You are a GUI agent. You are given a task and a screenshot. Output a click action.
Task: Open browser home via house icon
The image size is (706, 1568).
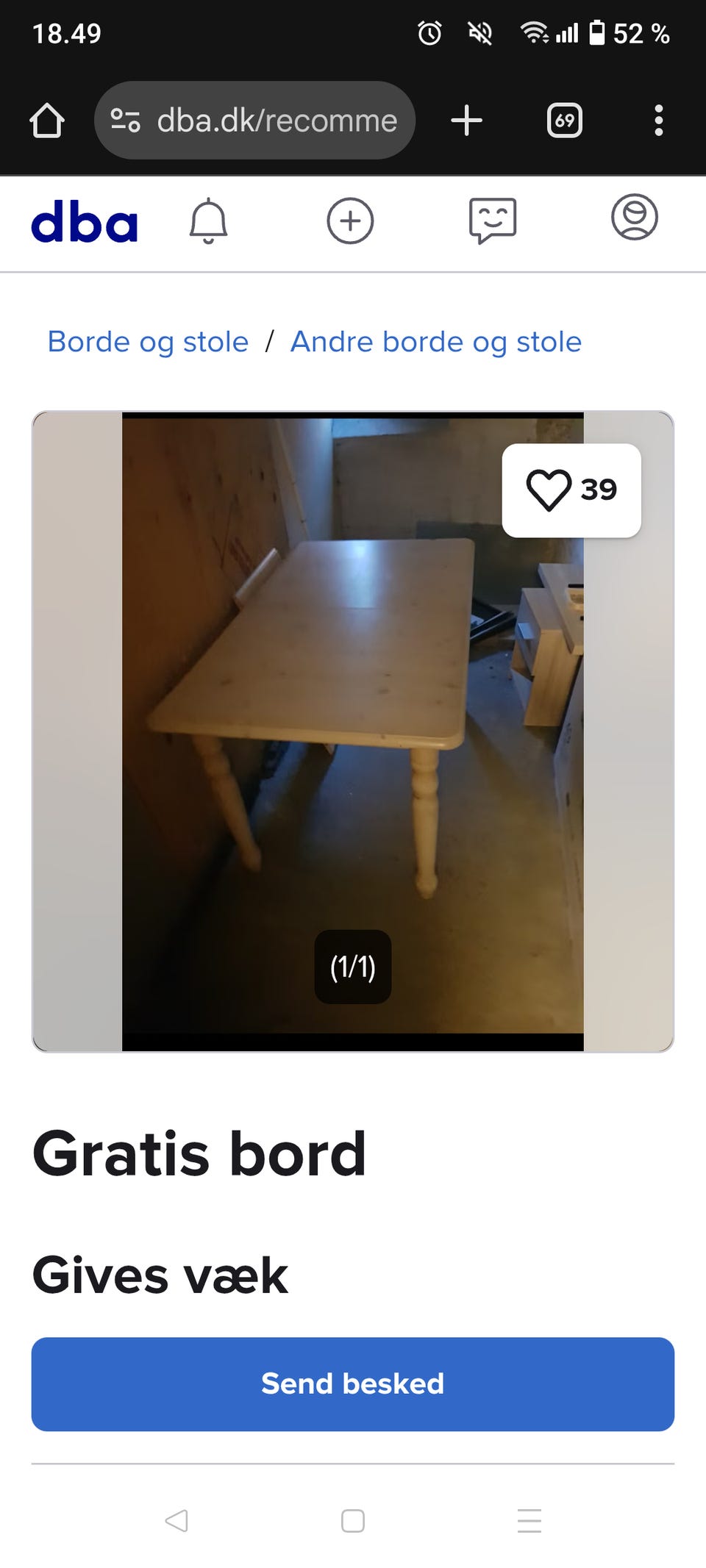click(46, 121)
